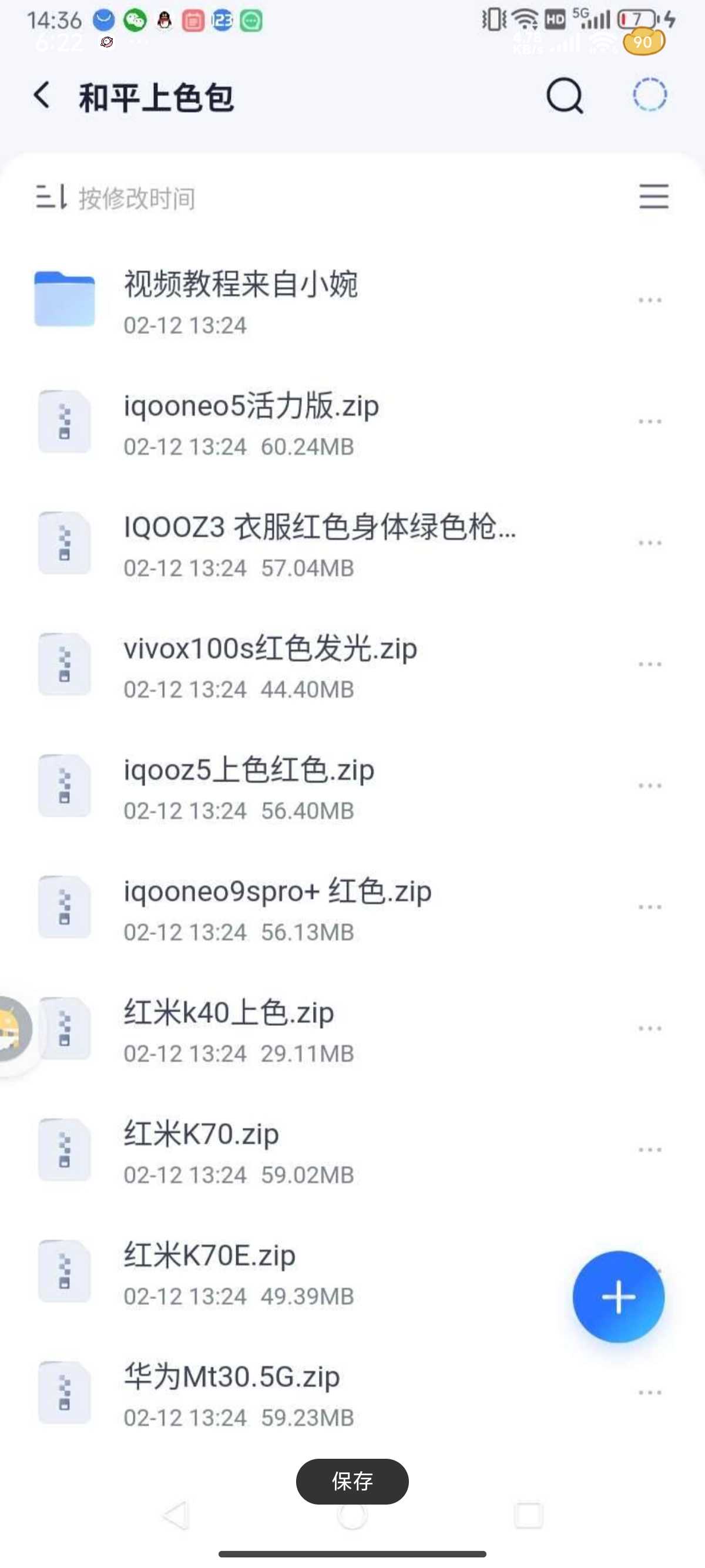This screenshot has height=1568, width=705.
Task: Tap the blue plus floating button
Action: pos(619,1297)
